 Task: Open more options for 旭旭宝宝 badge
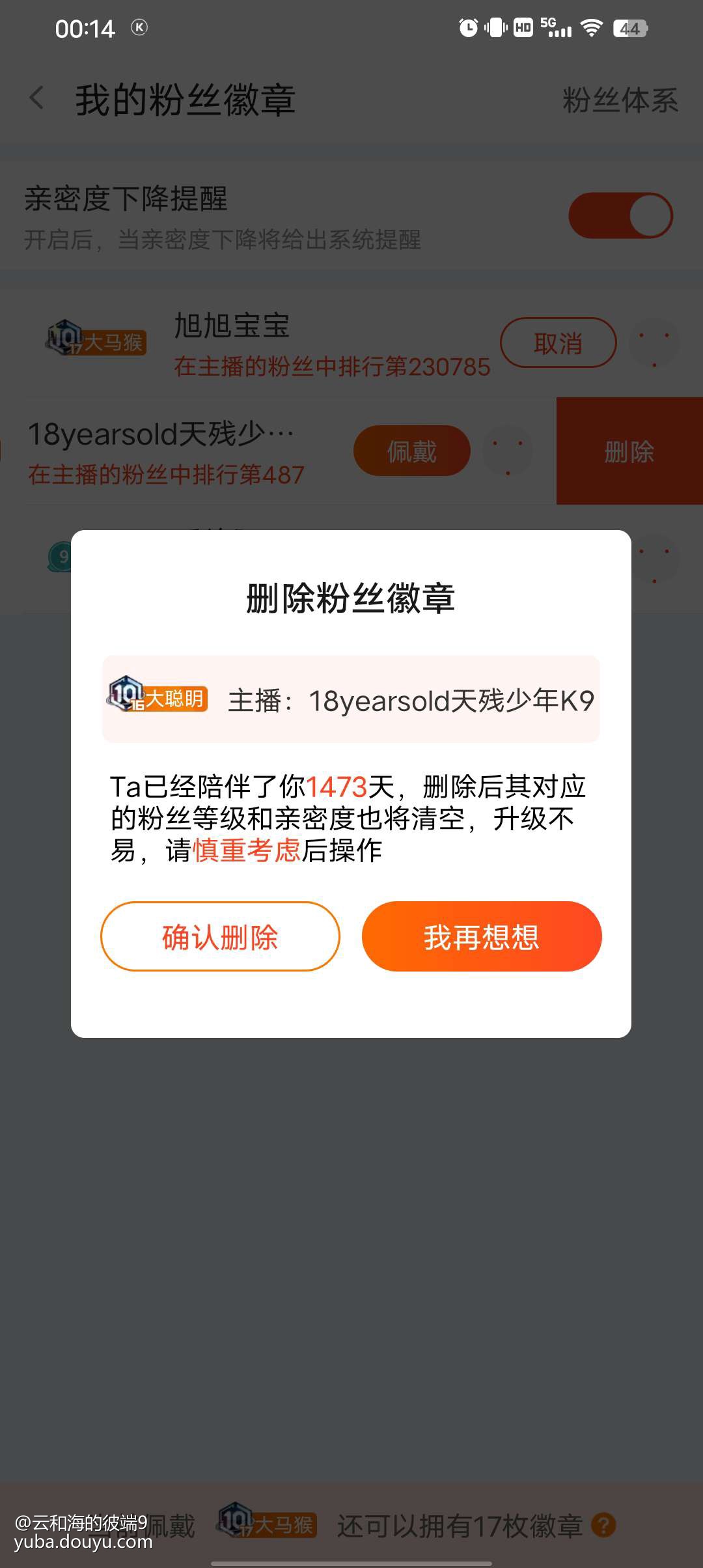[654, 343]
